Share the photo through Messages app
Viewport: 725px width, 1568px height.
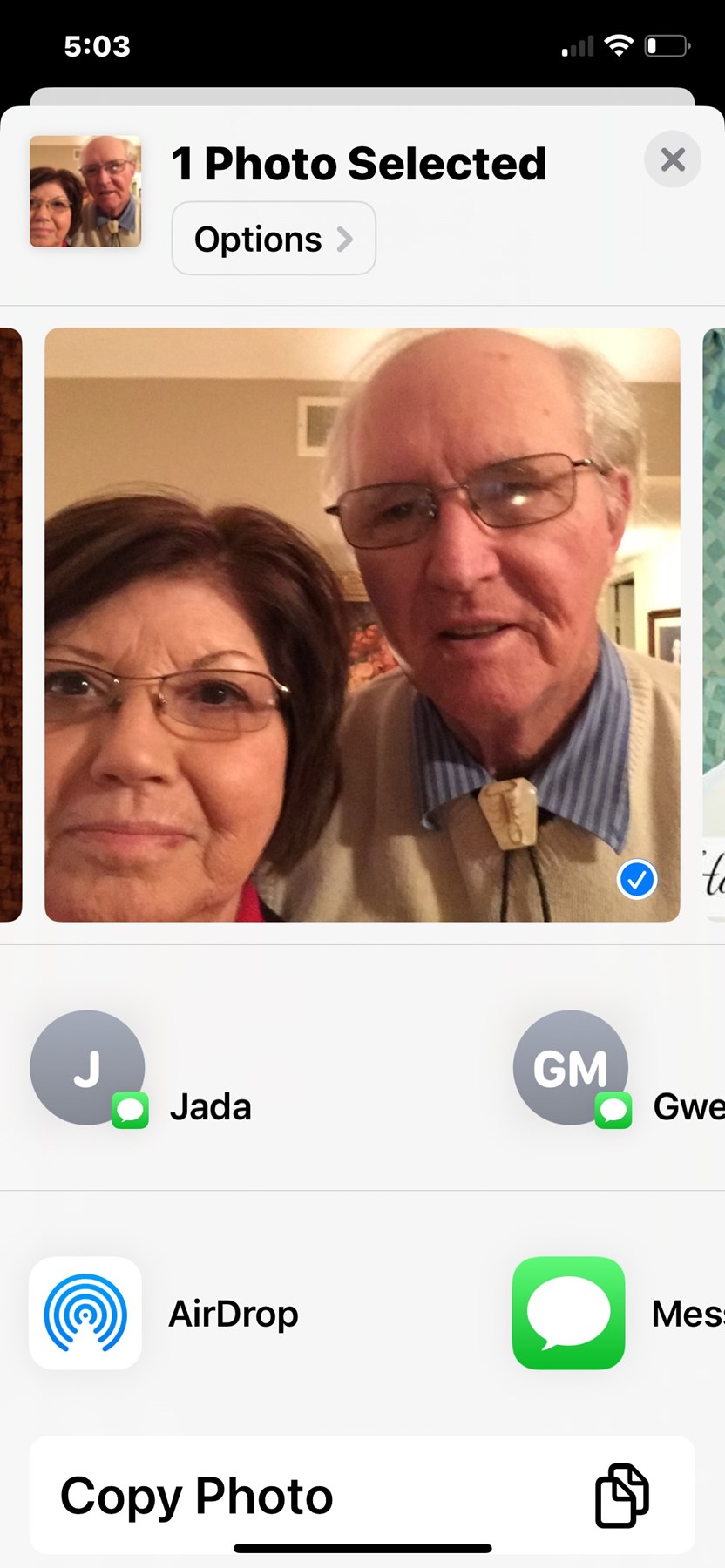click(569, 1313)
